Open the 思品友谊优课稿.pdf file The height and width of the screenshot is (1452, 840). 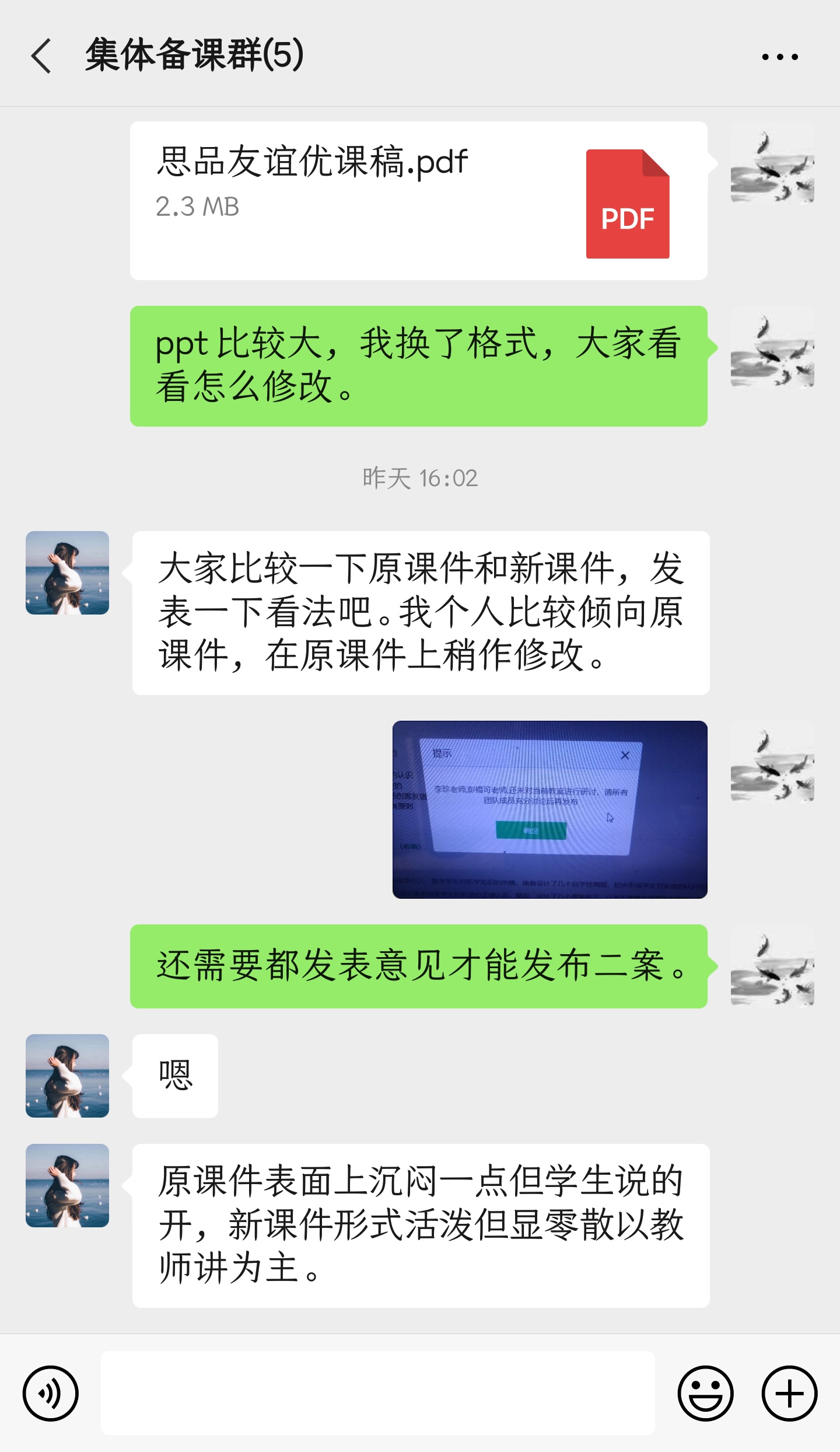(x=418, y=201)
